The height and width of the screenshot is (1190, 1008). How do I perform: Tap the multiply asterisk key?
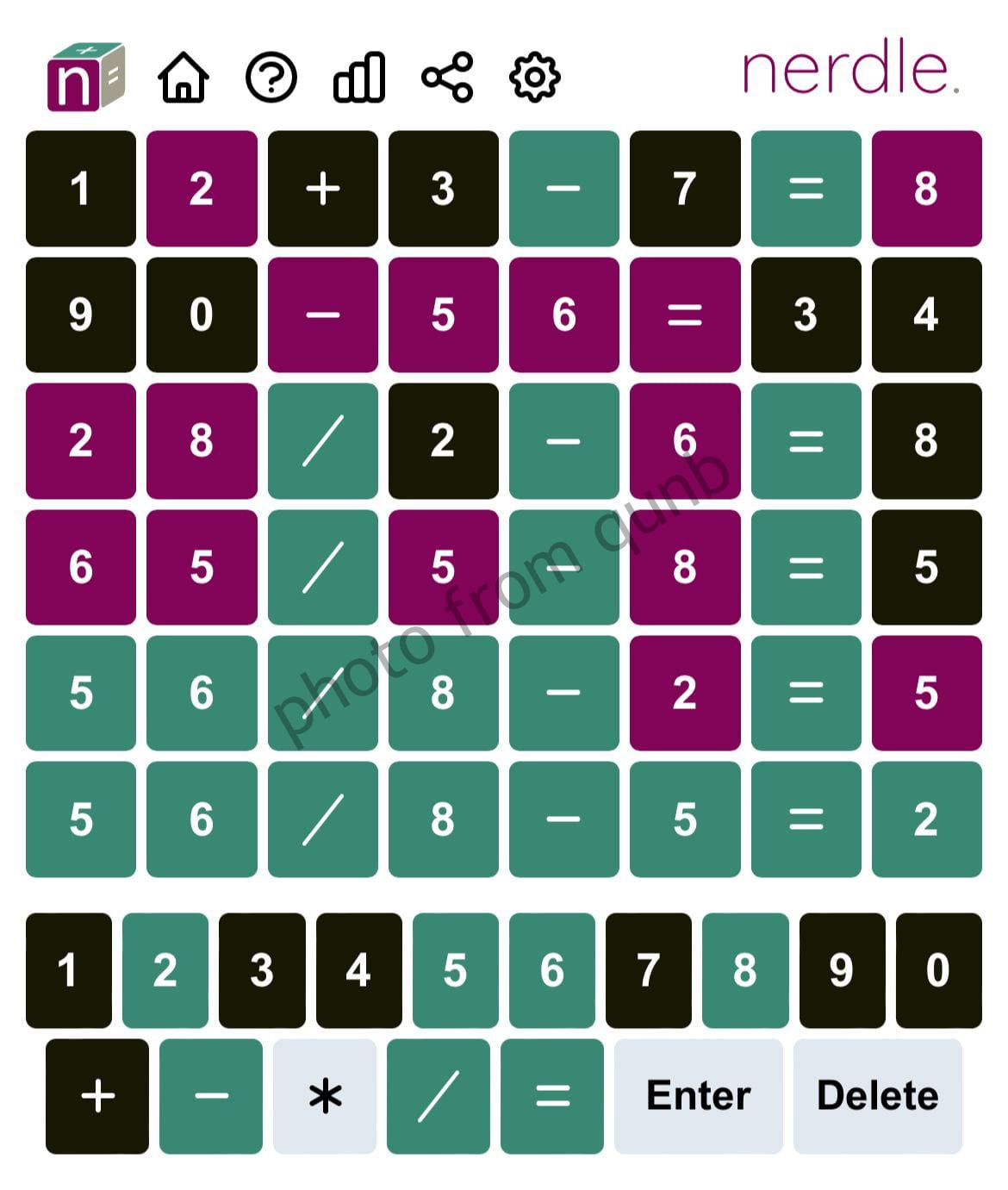tap(324, 1096)
